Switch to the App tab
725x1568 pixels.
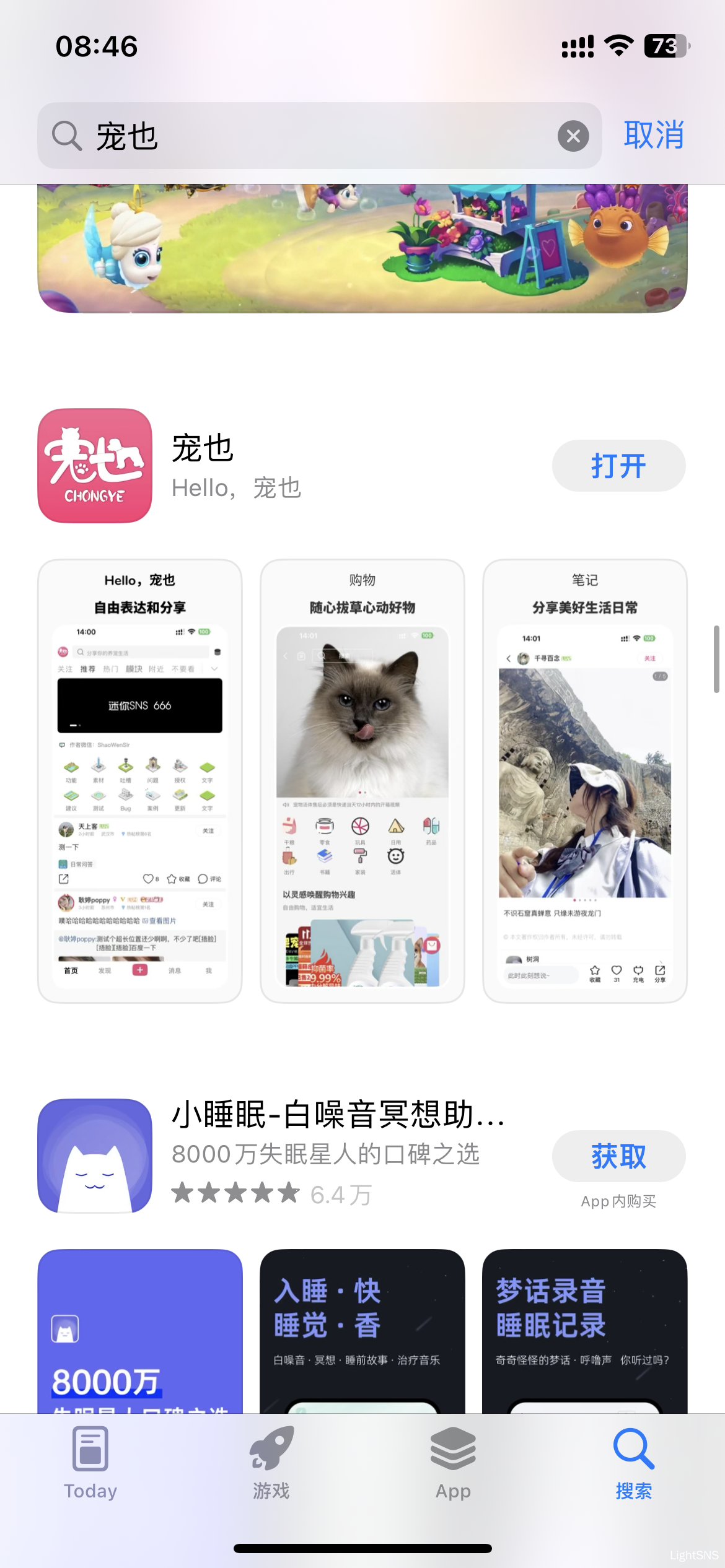tap(453, 1463)
